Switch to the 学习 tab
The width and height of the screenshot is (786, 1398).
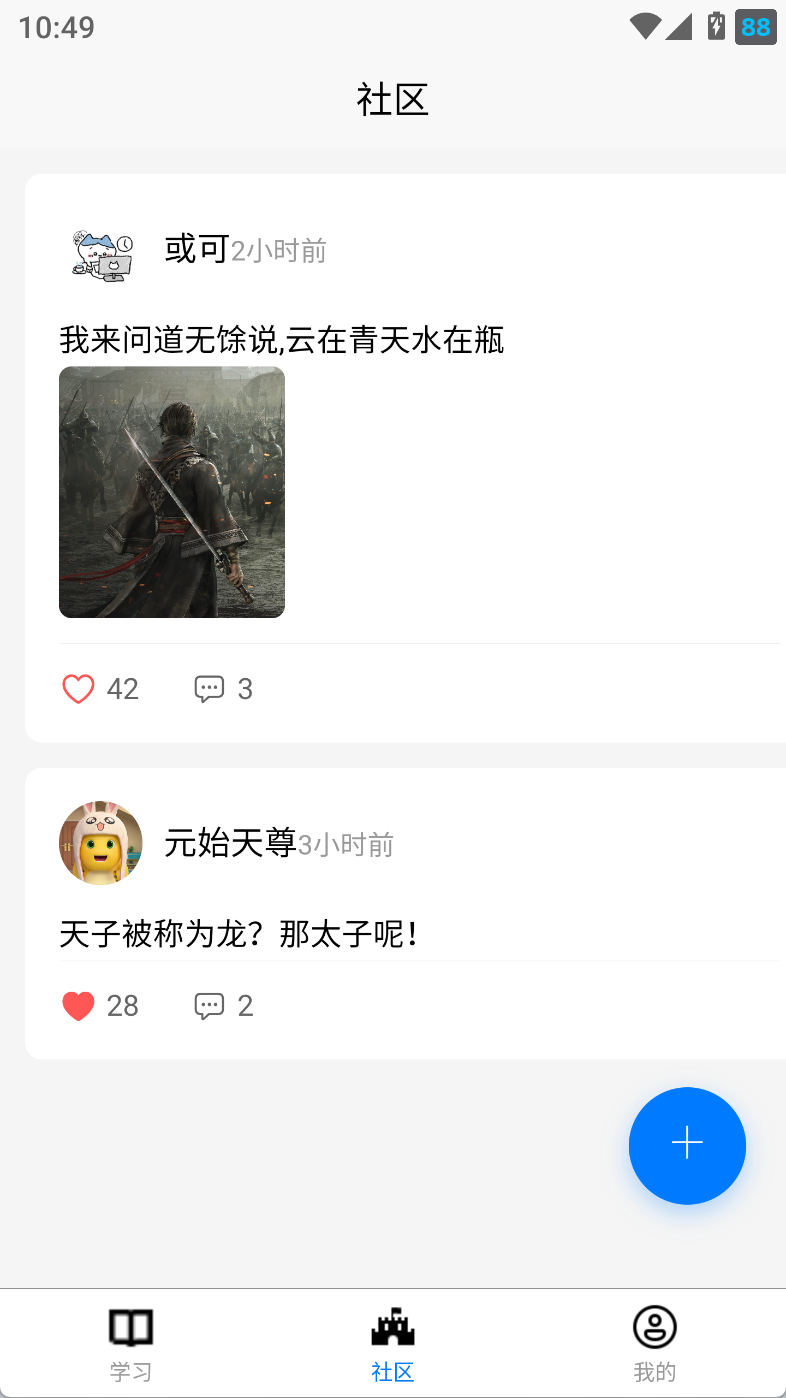tap(131, 1344)
